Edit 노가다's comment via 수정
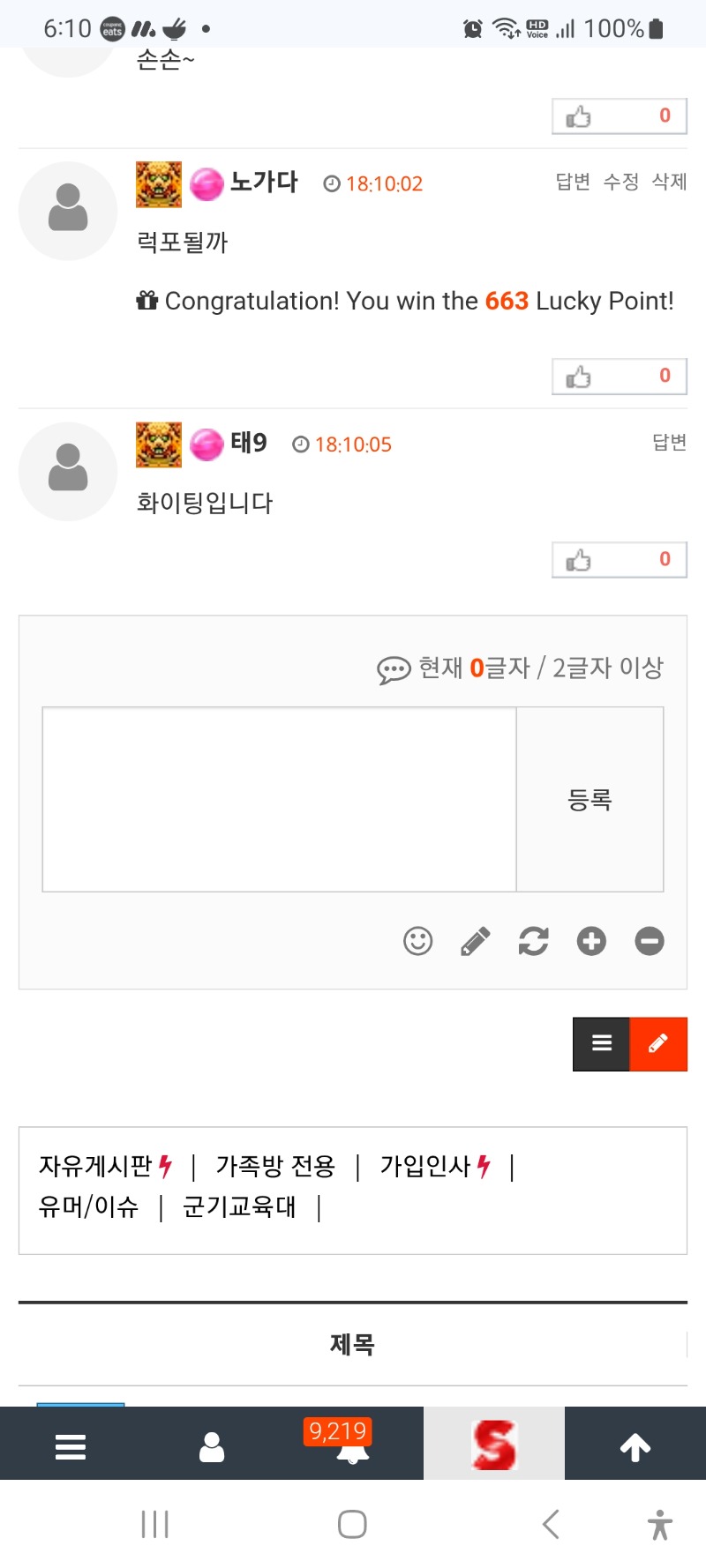 (x=621, y=182)
